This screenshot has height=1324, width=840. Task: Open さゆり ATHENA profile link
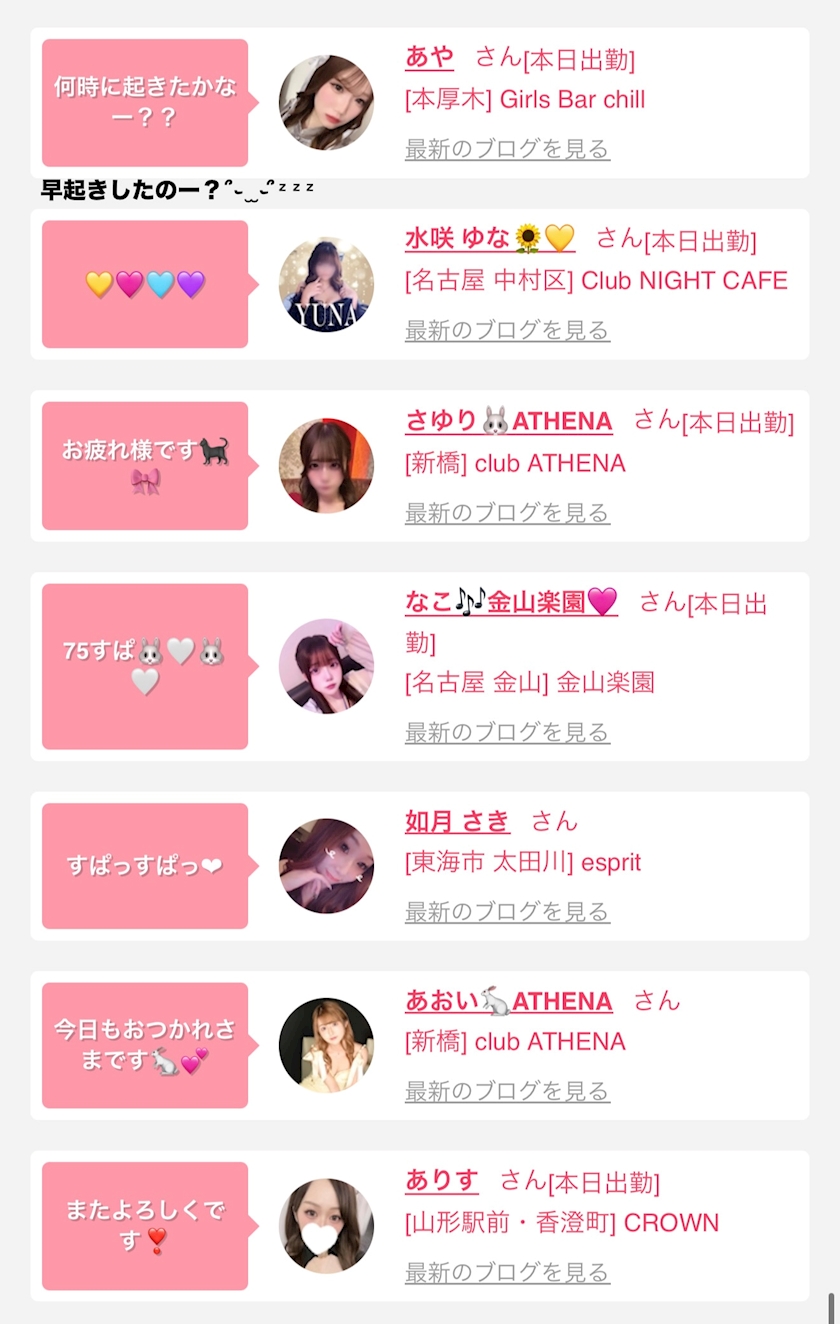pyautogui.click(x=509, y=421)
